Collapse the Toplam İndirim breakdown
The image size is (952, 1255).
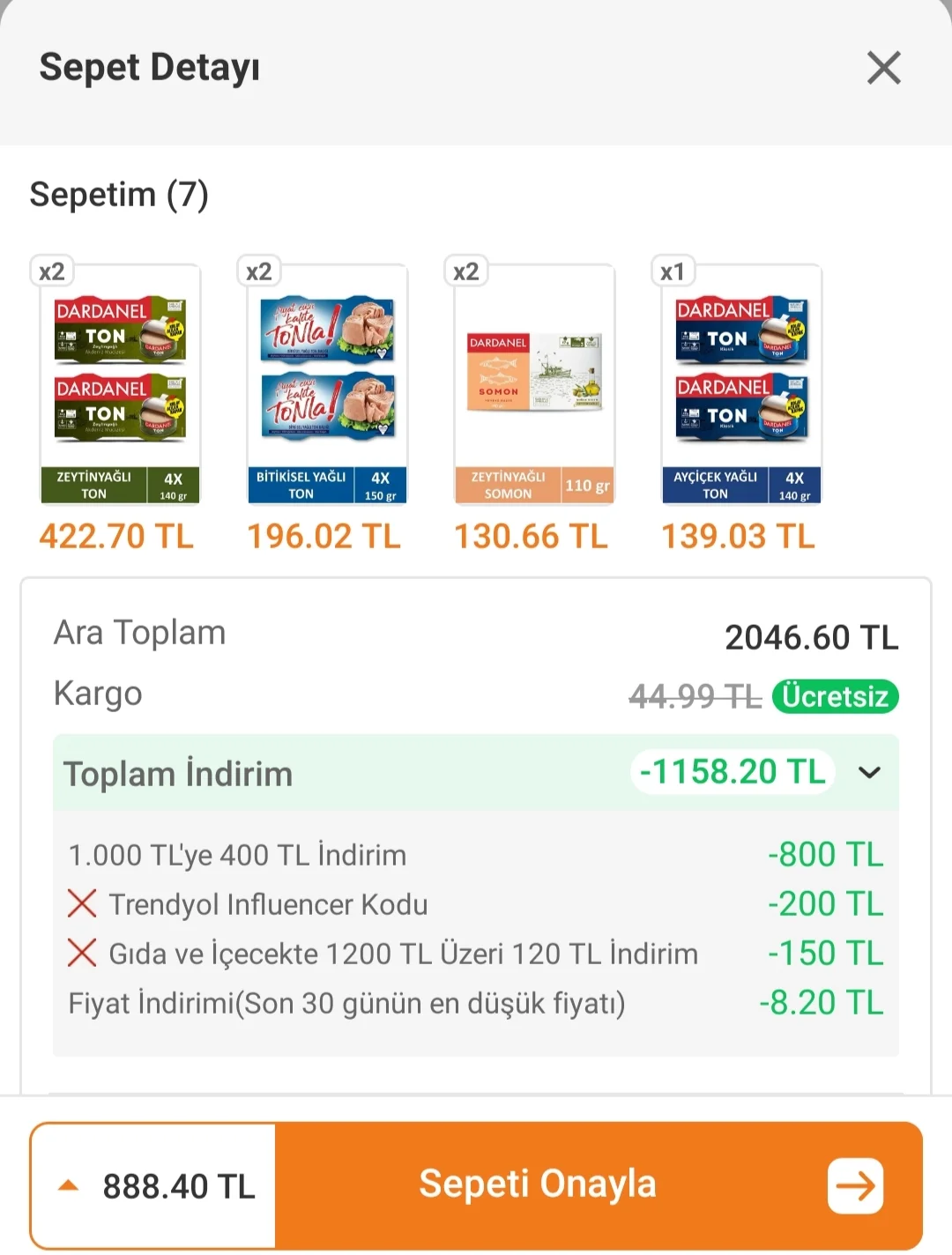point(869,773)
